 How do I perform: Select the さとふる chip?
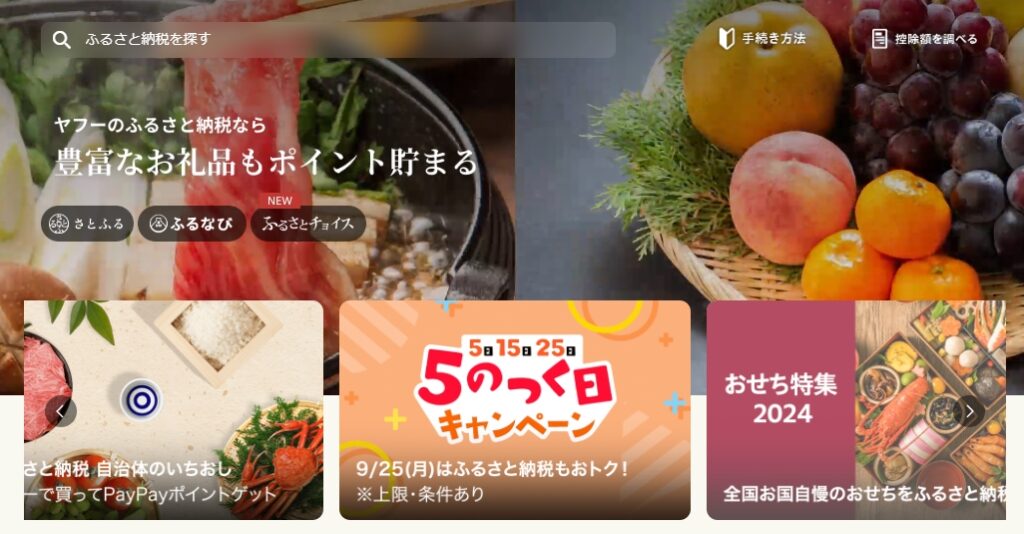87,224
